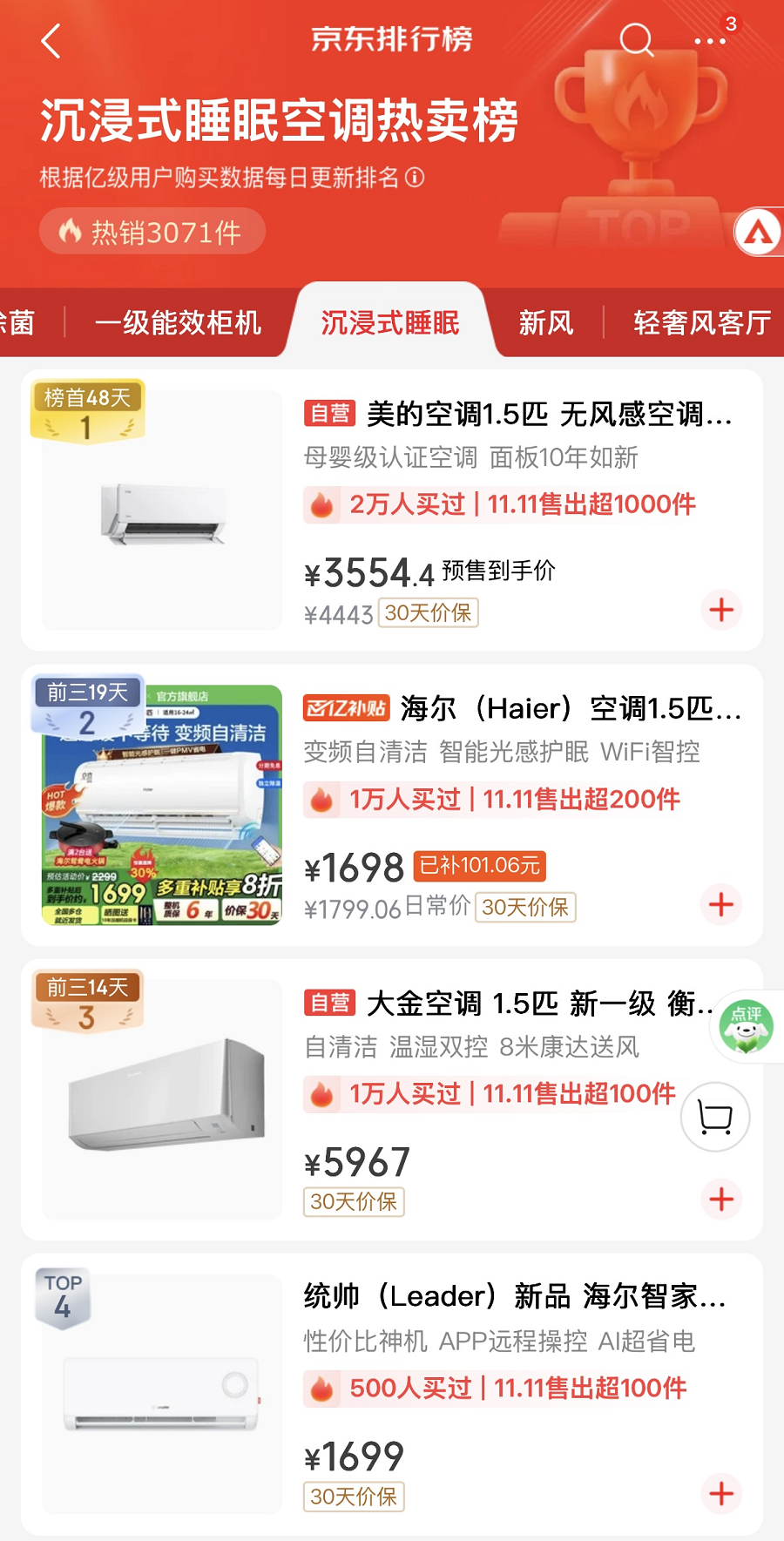Open the 轻奢风客厅 tab
Viewport: 784px width, 1541px height.
tap(701, 323)
